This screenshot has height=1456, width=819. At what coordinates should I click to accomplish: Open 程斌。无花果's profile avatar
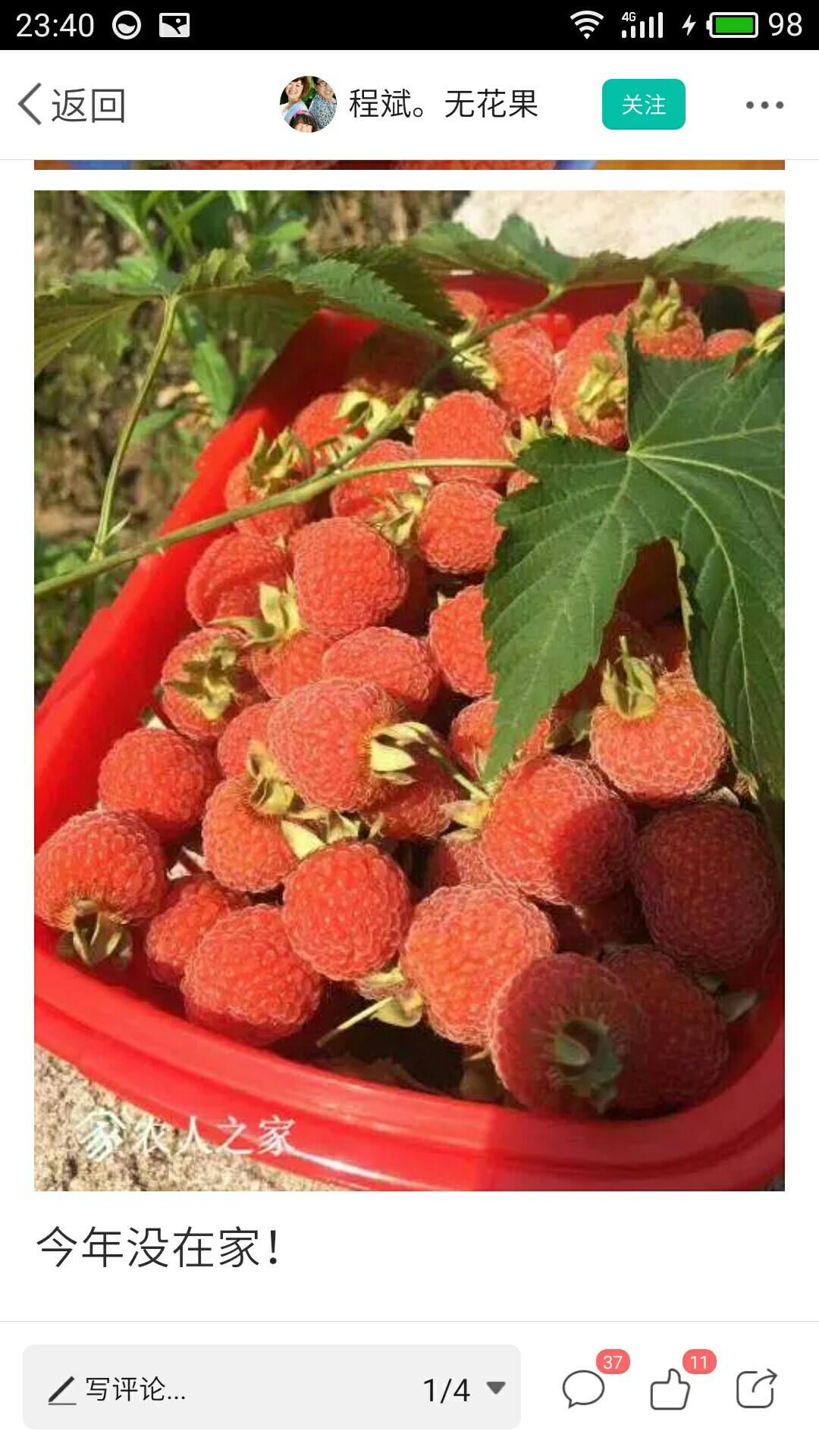[x=307, y=105]
